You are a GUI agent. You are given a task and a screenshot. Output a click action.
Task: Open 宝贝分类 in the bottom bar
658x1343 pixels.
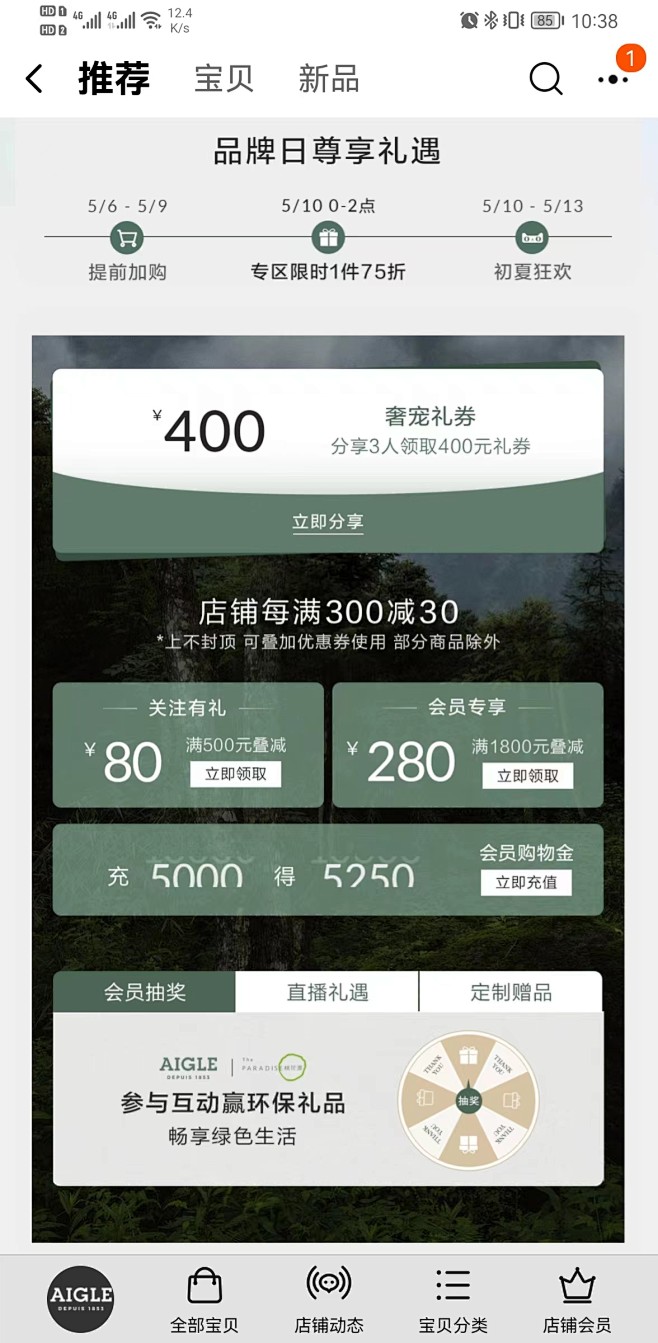(x=453, y=1300)
